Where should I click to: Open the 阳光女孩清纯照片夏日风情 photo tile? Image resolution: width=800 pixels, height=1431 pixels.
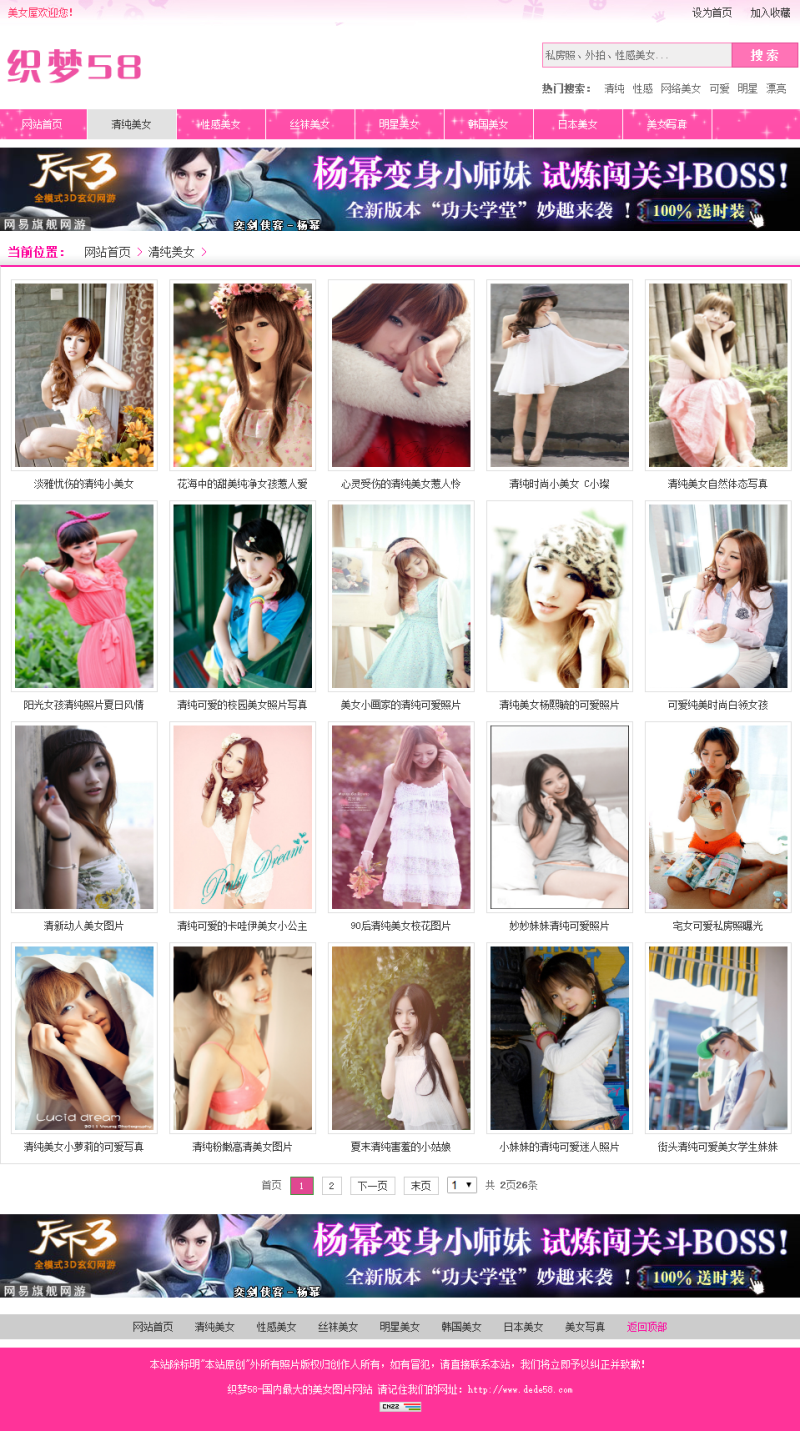(84, 596)
